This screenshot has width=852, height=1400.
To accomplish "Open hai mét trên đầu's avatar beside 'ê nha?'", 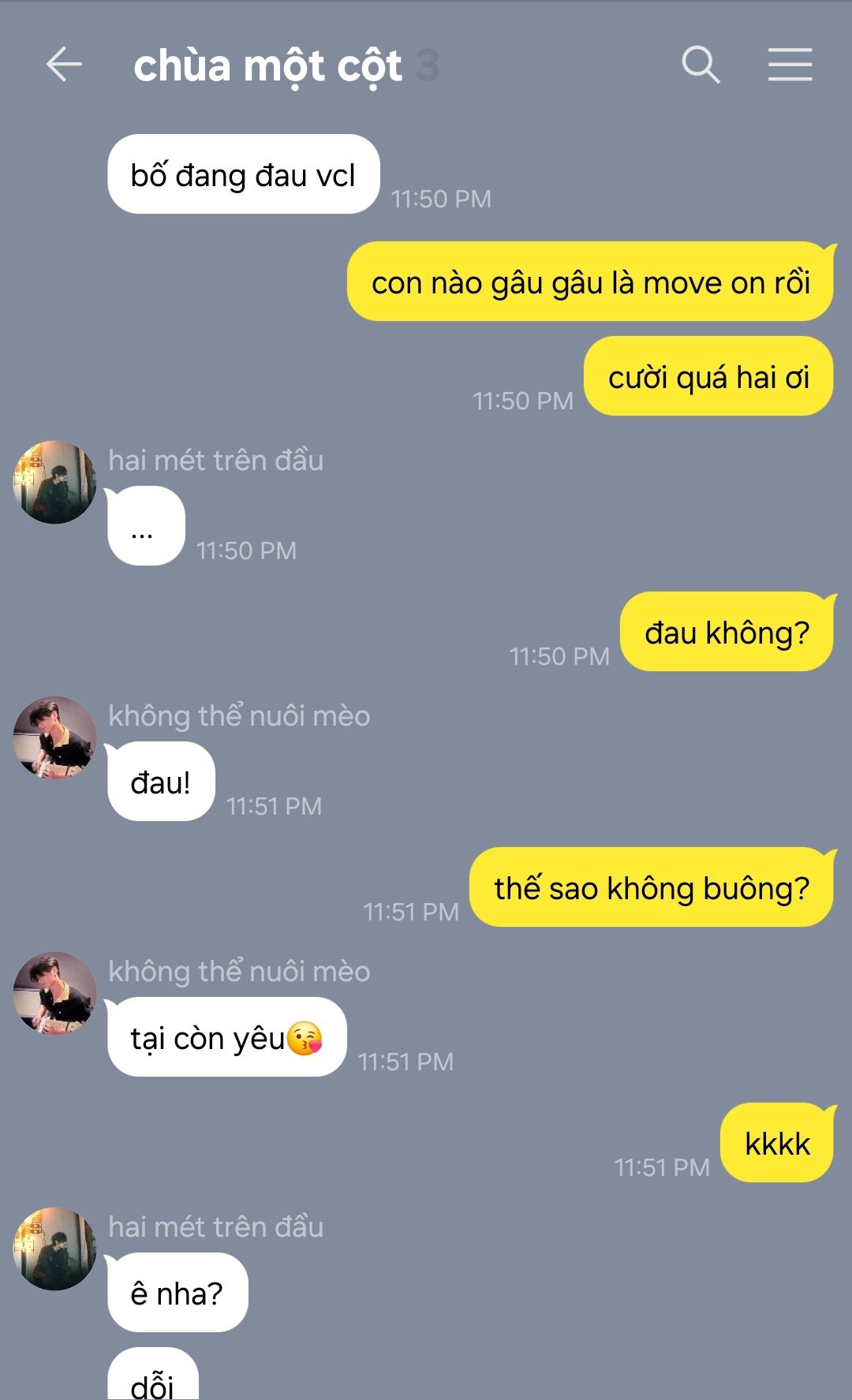I will 54,1249.
